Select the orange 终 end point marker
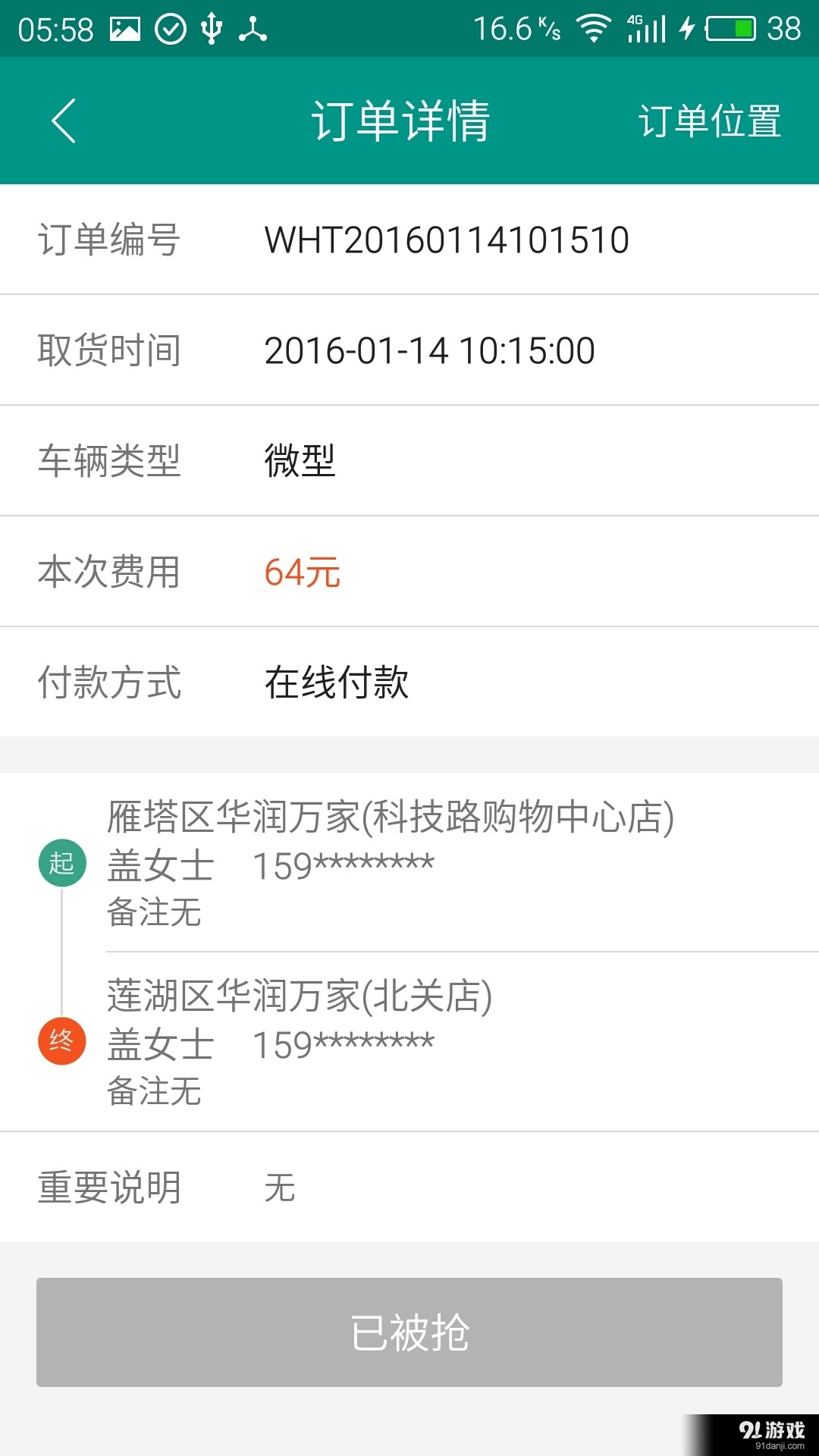Image resolution: width=819 pixels, height=1456 pixels. [61, 1042]
